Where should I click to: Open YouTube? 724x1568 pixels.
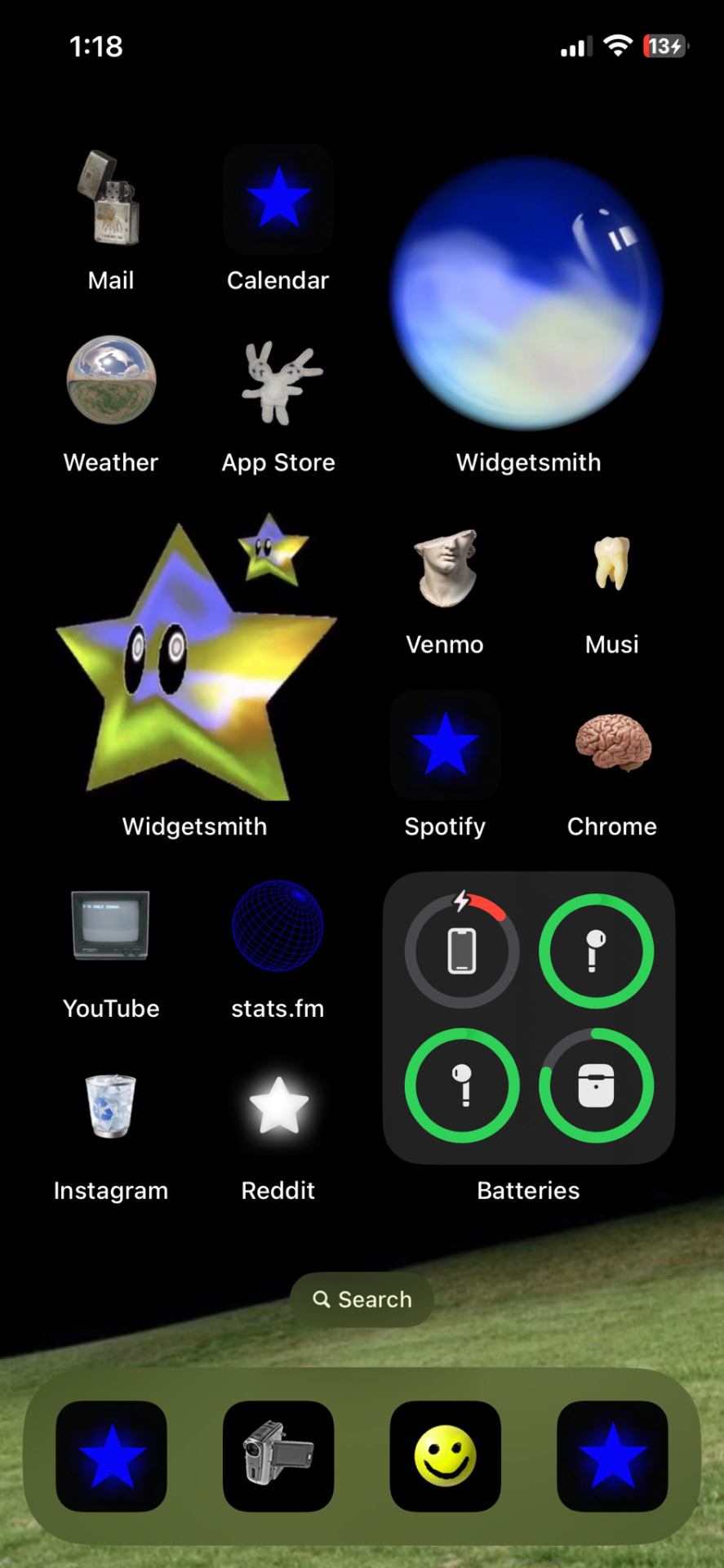click(111, 926)
